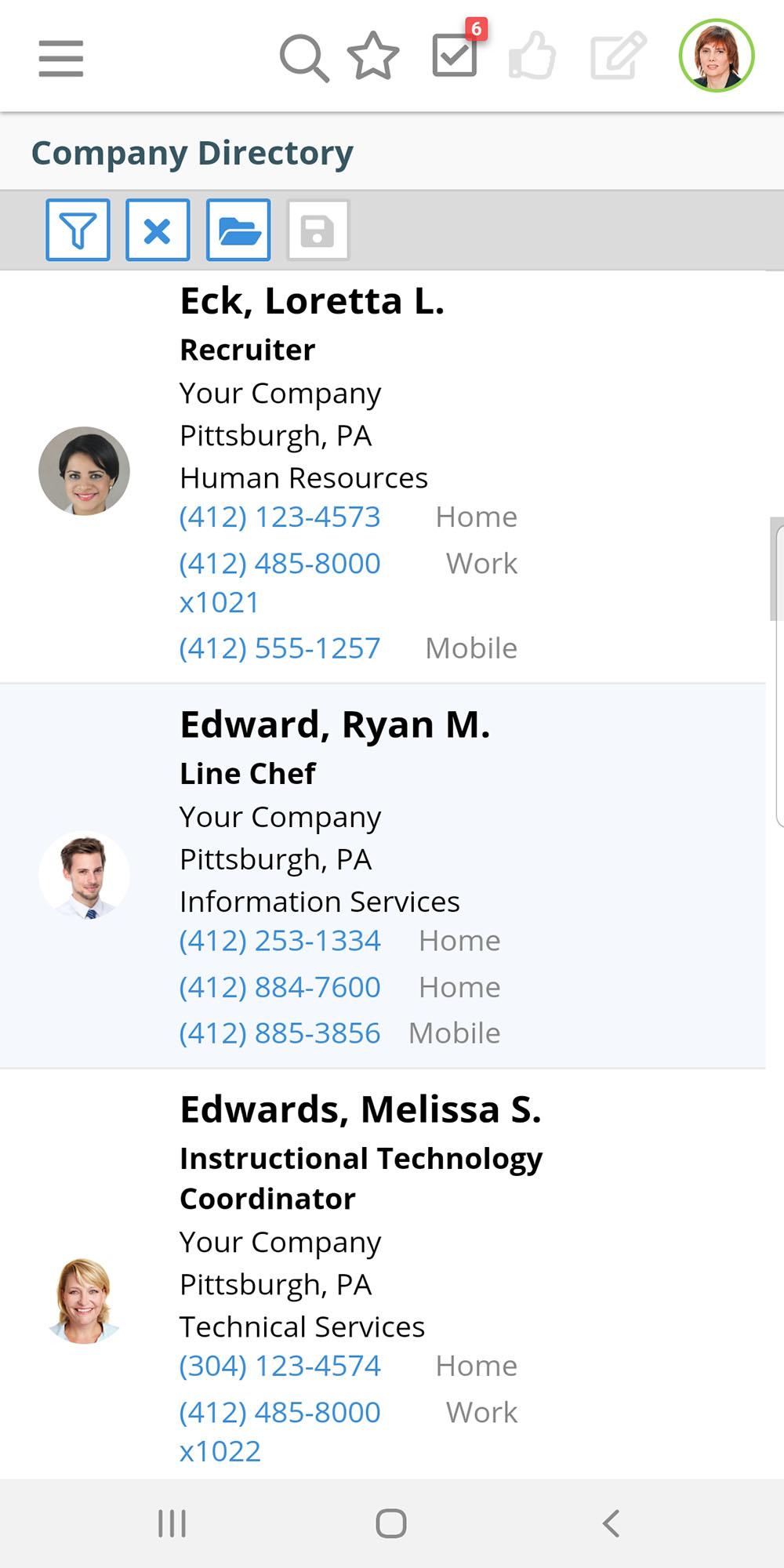Open a saved filter folder
The height and width of the screenshot is (1568, 784).
pyautogui.click(x=238, y=230)
